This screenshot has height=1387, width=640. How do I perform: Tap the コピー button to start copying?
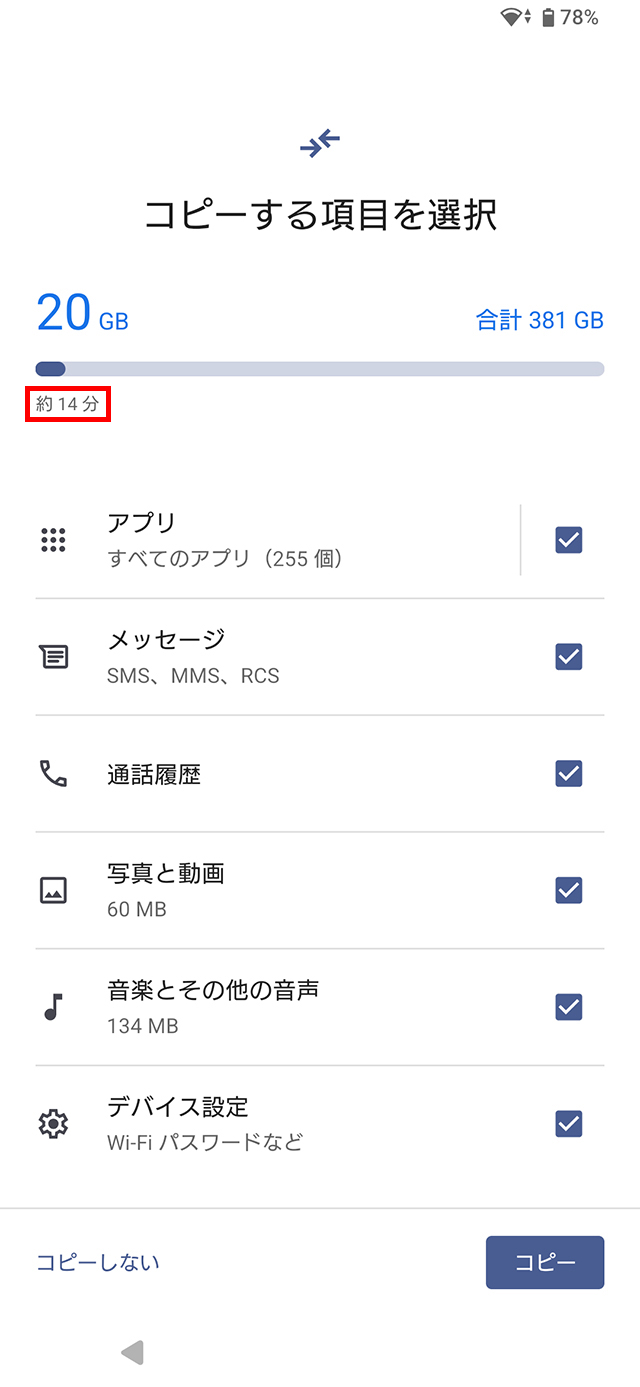coord(545,1262)
